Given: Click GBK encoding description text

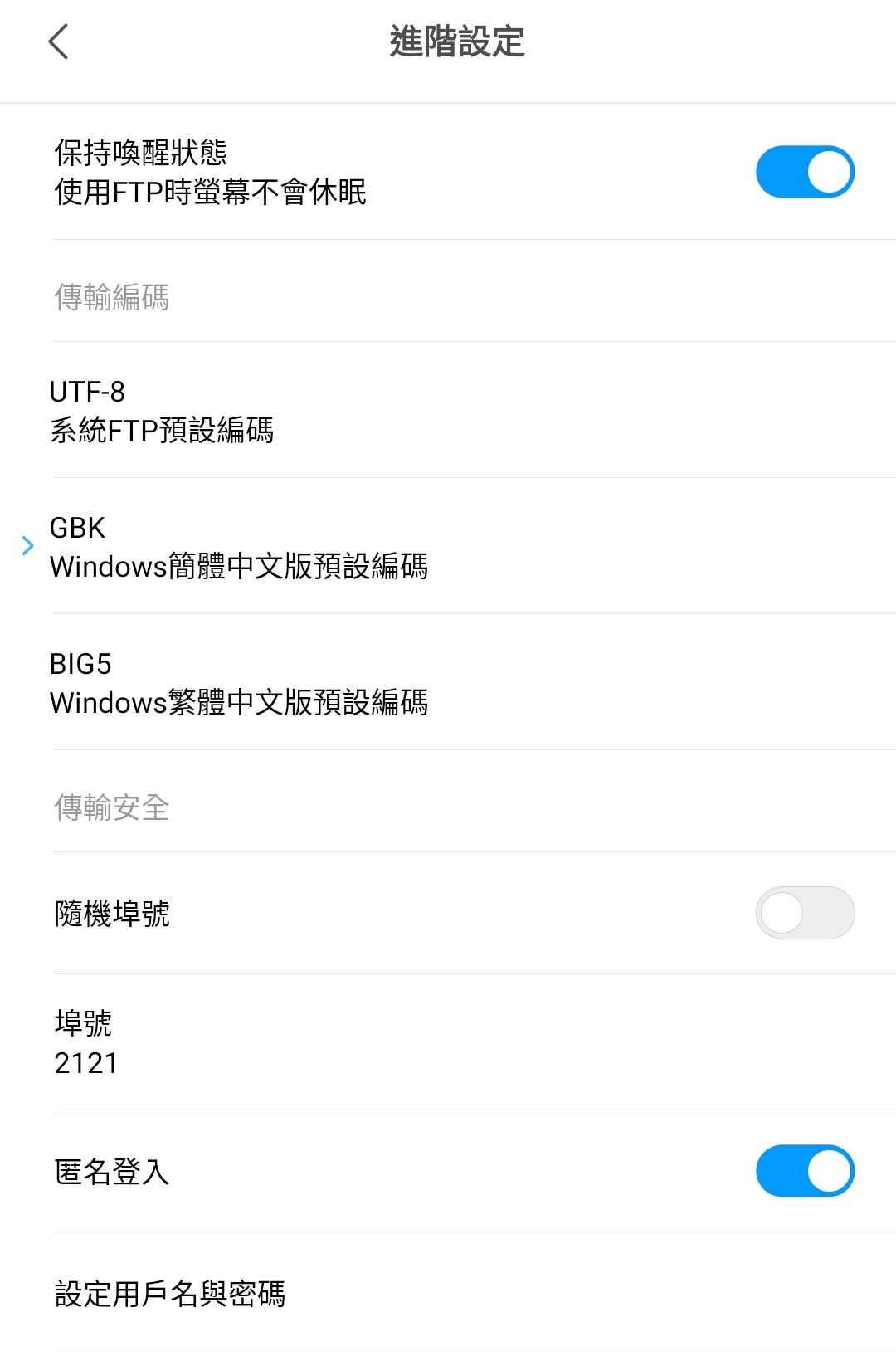Looking at the screenshot, I should (241, 568).
